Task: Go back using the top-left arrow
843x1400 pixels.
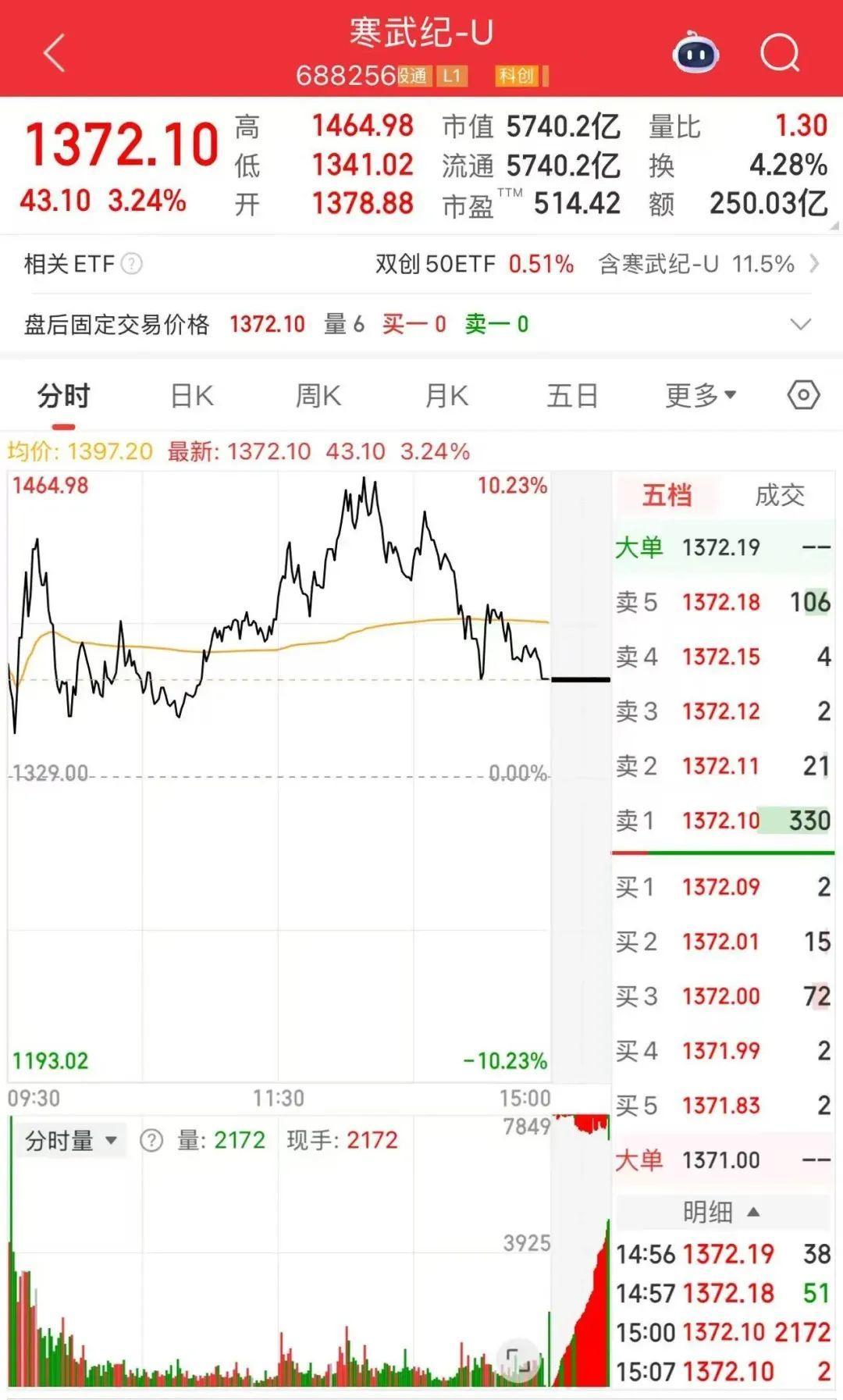Action: point(54,54)
